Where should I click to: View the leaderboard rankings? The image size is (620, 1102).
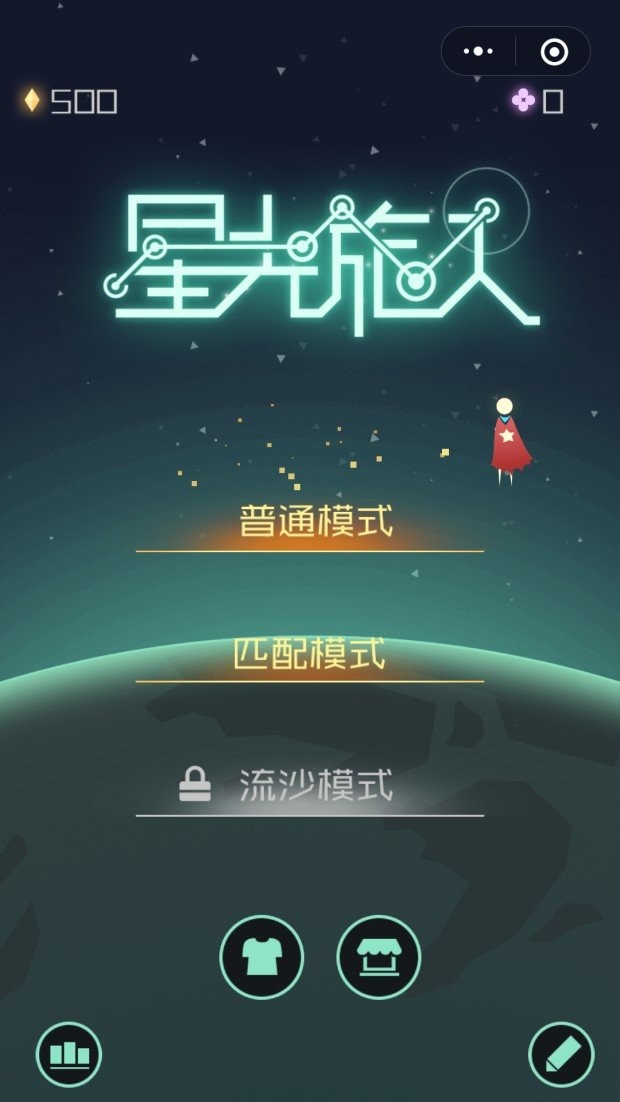(69, 1054)
